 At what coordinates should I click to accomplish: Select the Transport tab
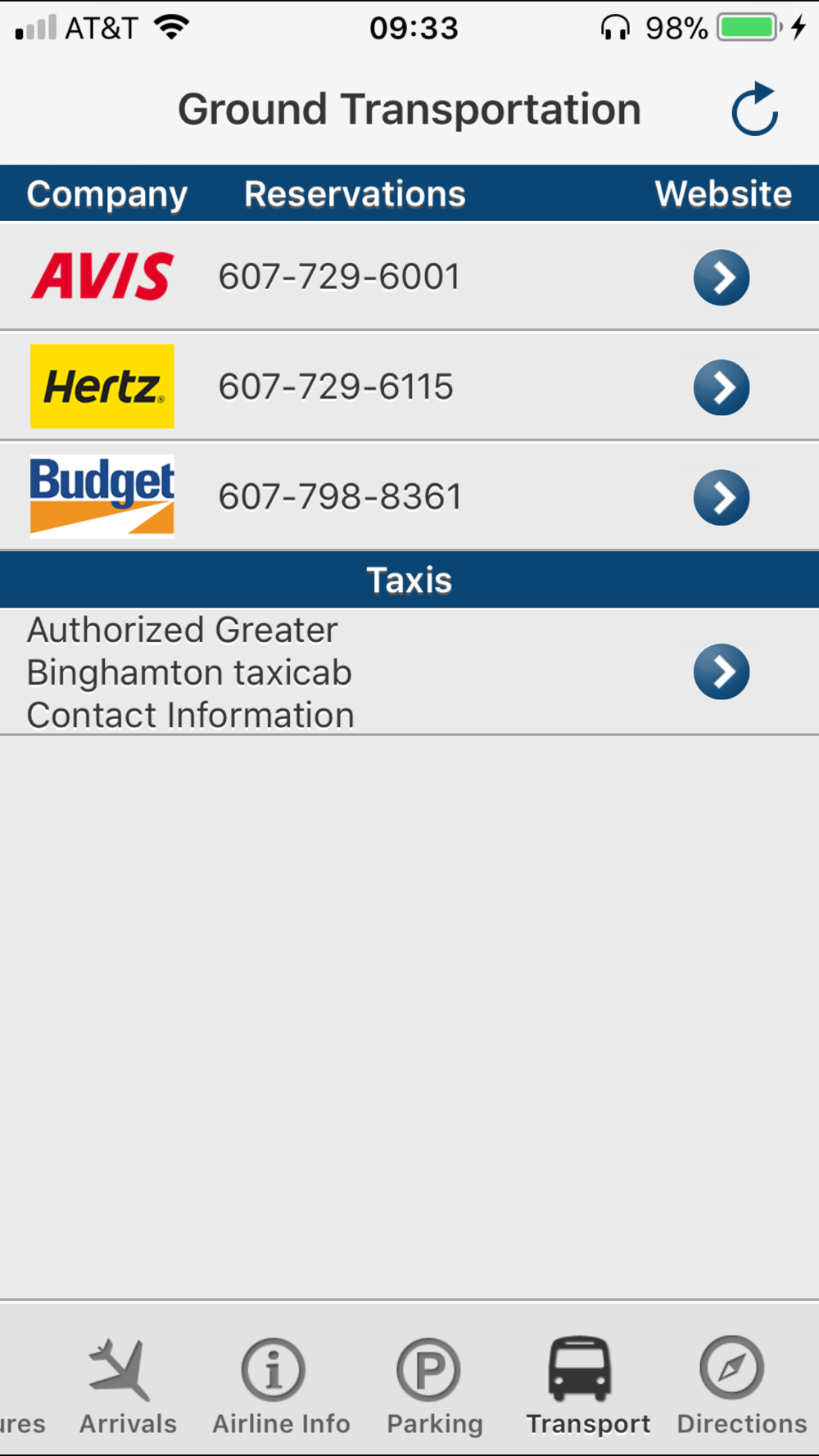coord(588,1386)
